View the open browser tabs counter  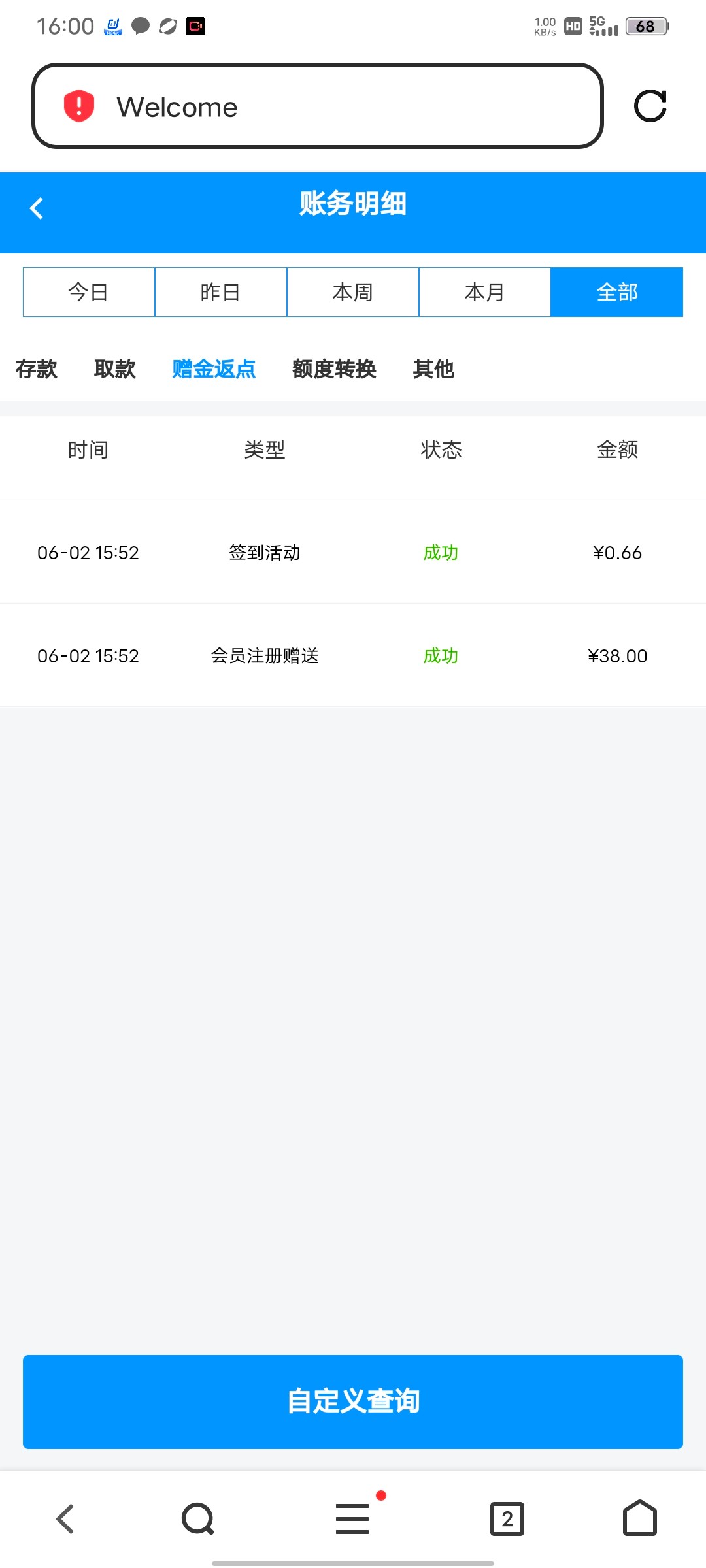click(x=507, y=1518)
